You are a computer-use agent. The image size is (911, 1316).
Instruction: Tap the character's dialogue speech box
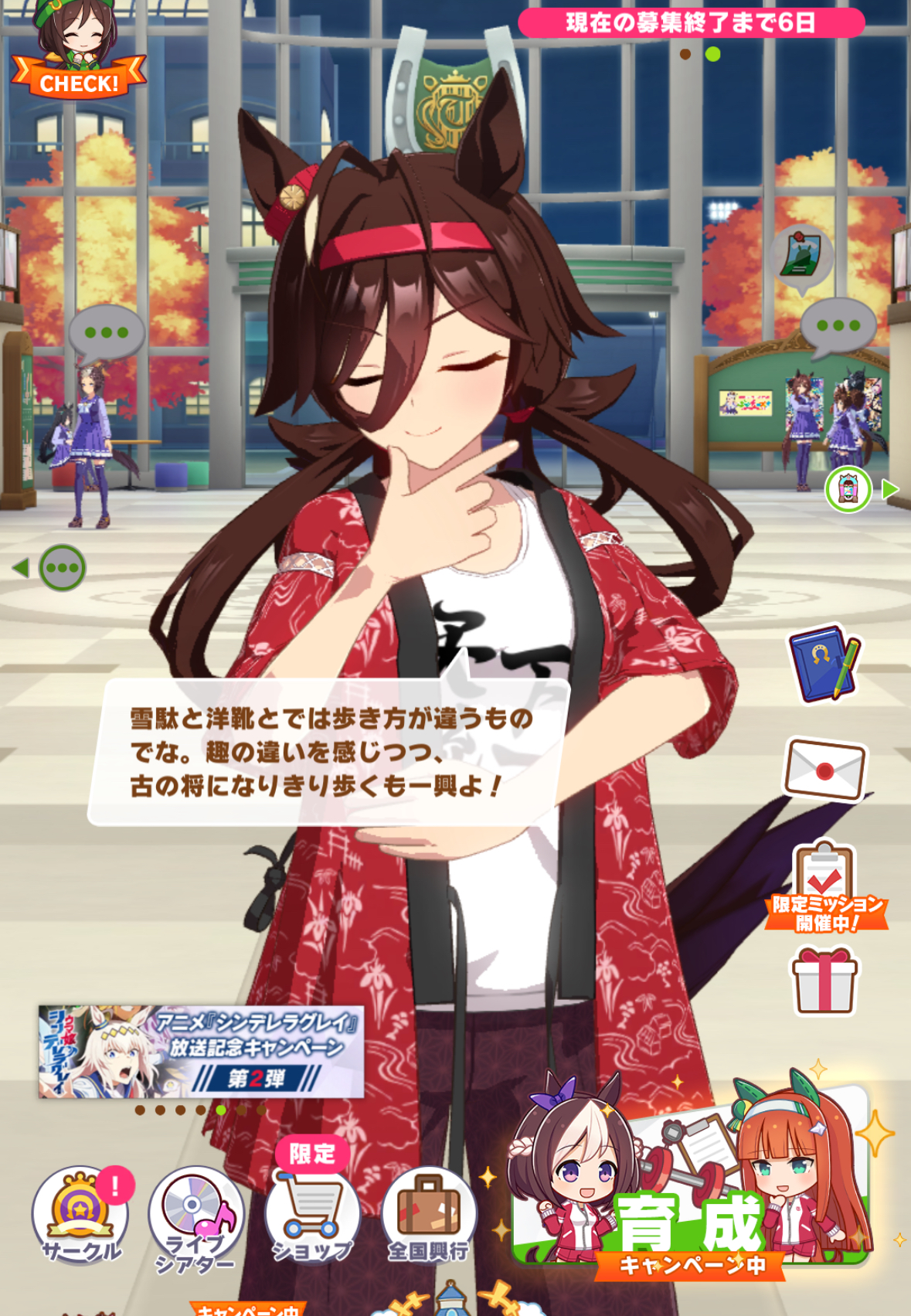328,751
